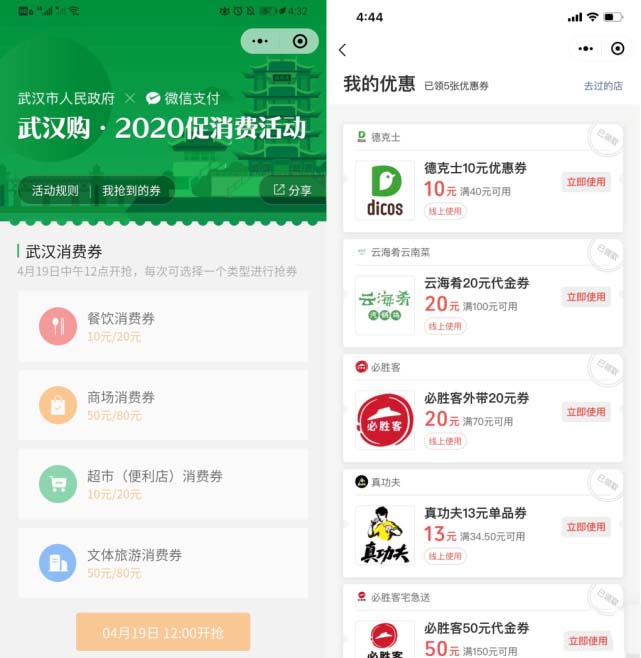This screenshot has height=658, width=641.
Task: Tap 立即使用 on 云海肴20元代金券
Action: pos(586,297)
